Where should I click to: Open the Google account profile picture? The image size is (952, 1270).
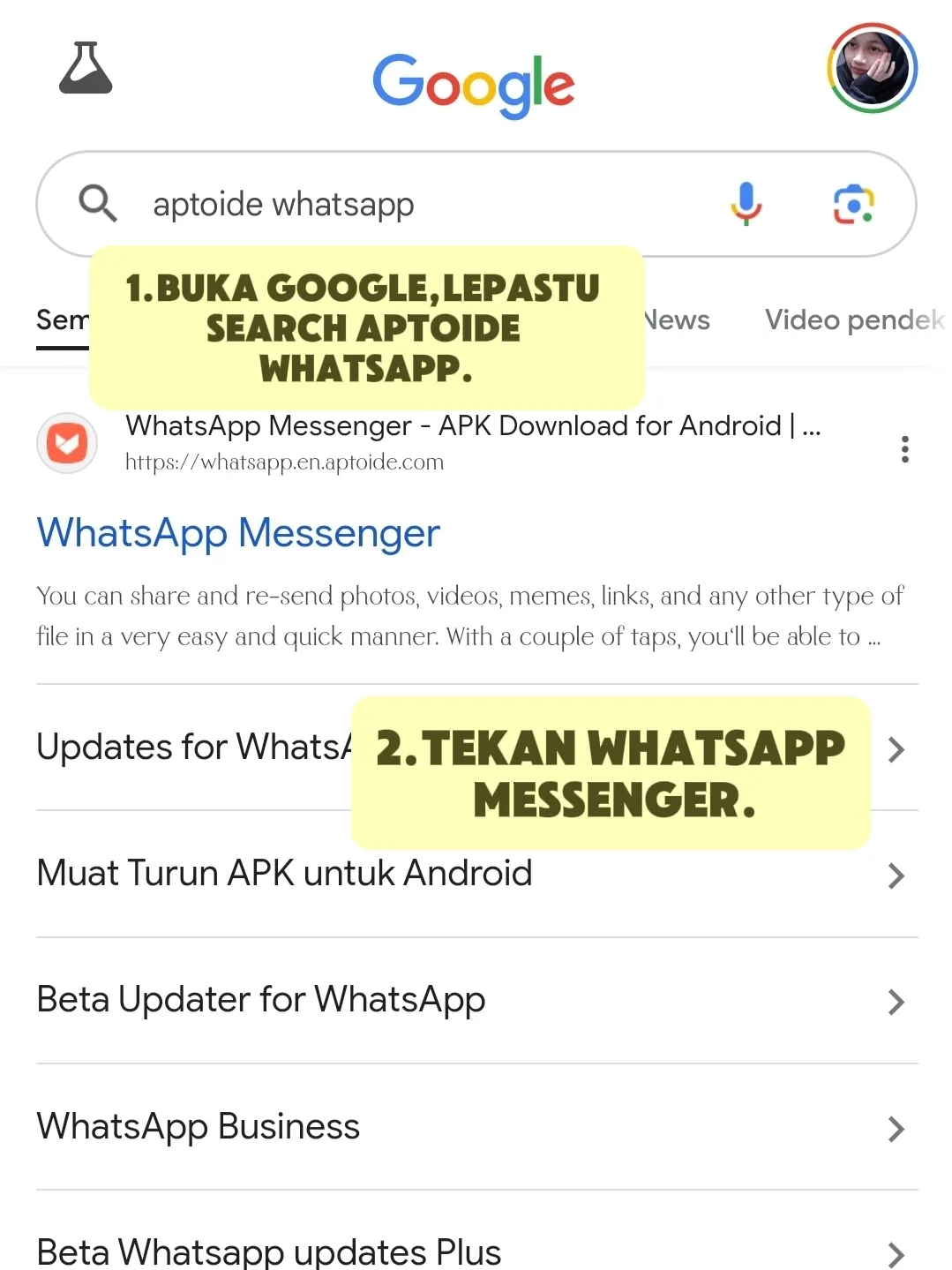(x=872, y=68)
